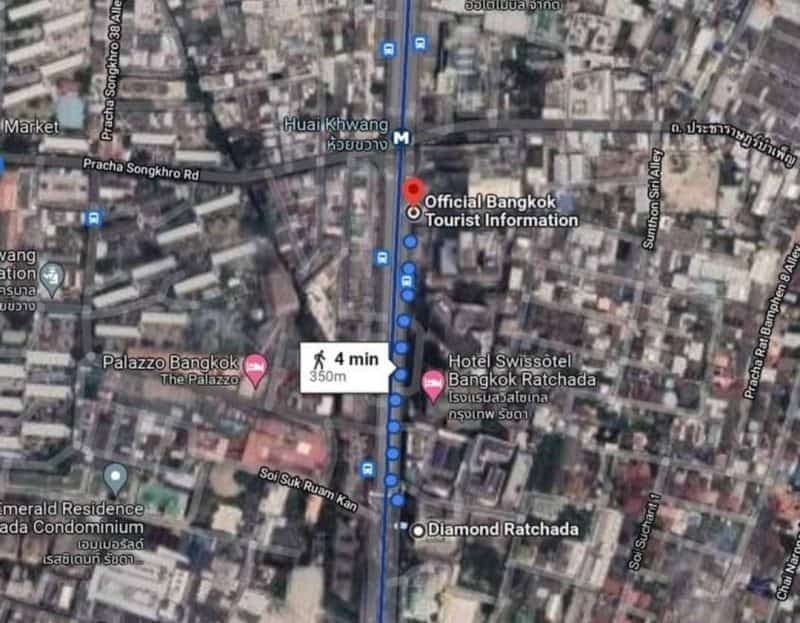
Task: Open Huai Khwang MRT station icon
Action: pyautogui.click(x=402, y=138)
